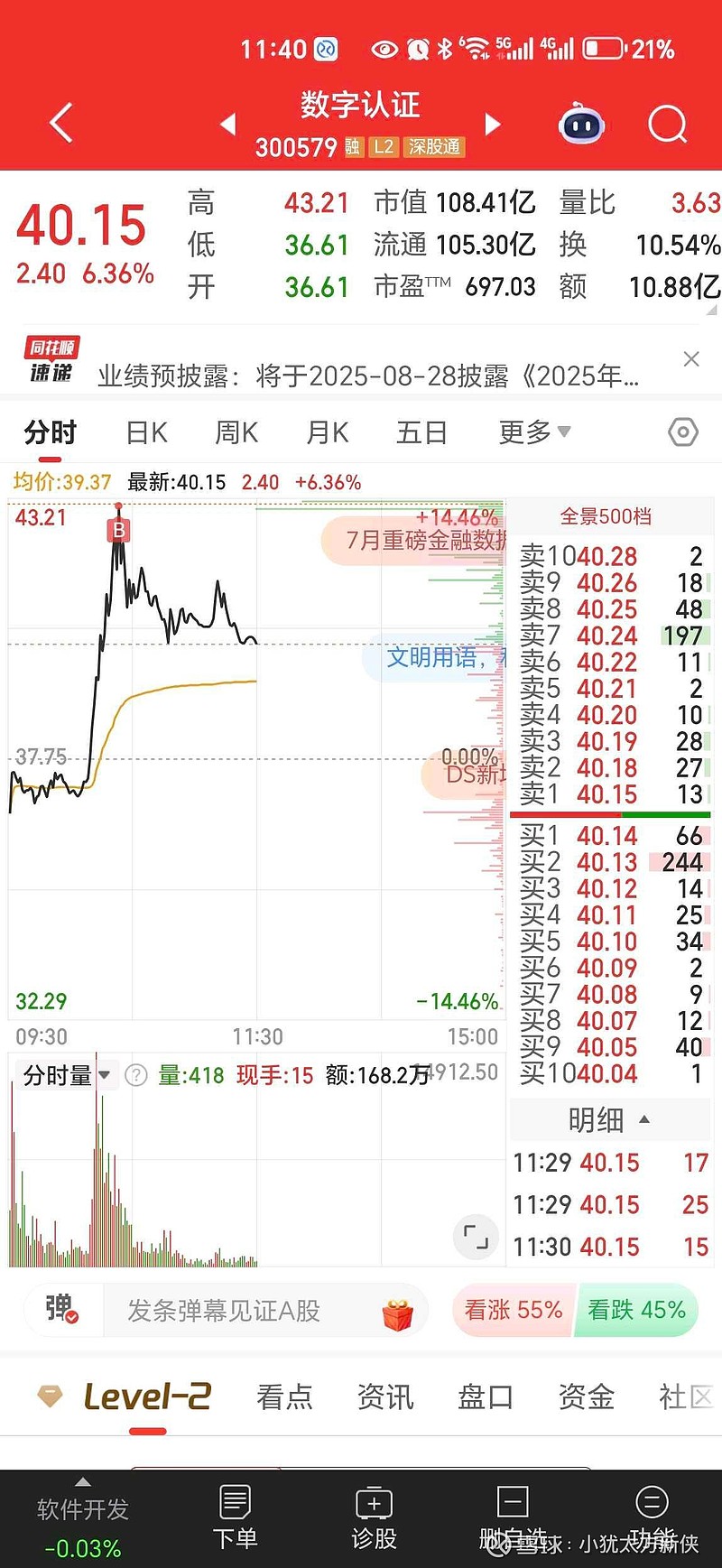Expand the chart to fullscreen
Viewport: 722px width, 1568px height.
click(x=476, y=1237)
